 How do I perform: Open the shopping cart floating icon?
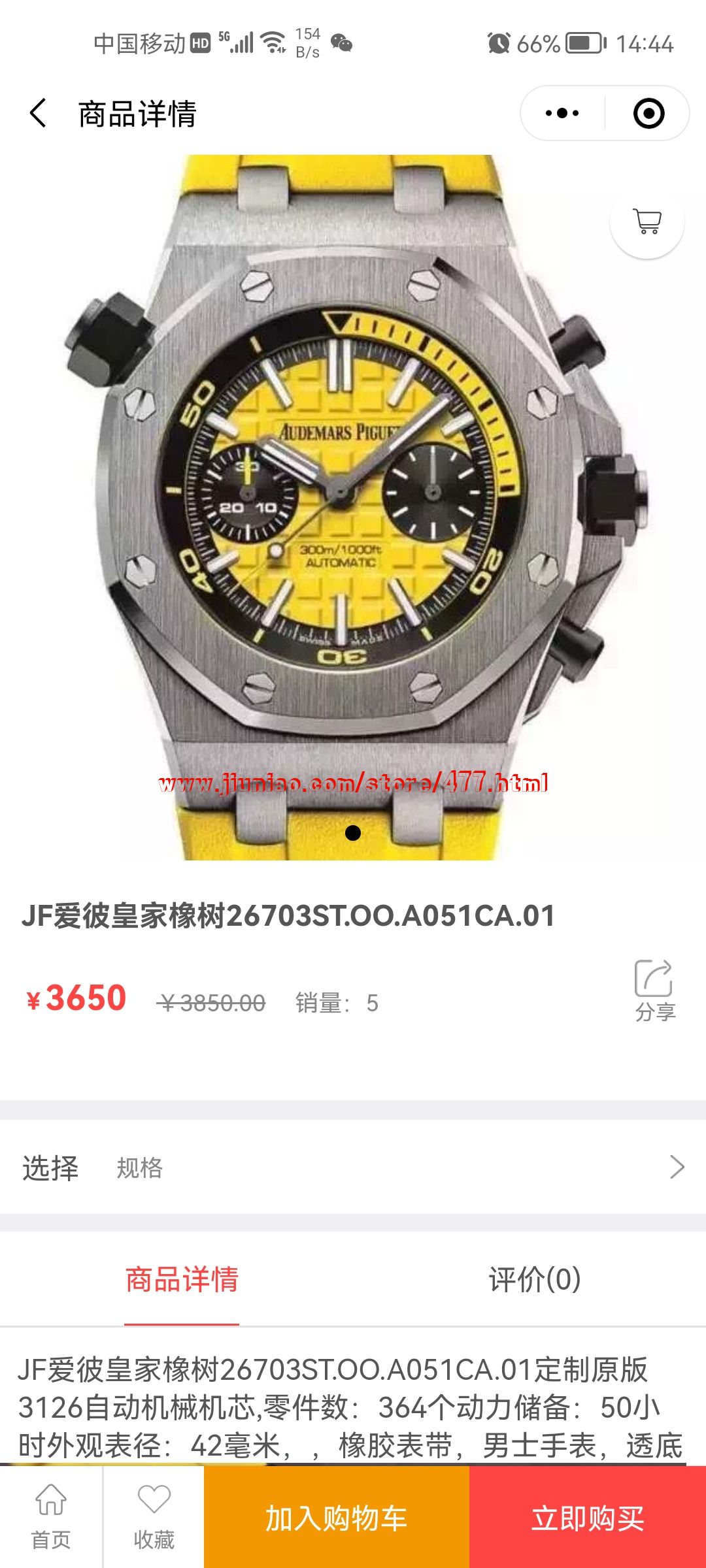coord(647,221)
